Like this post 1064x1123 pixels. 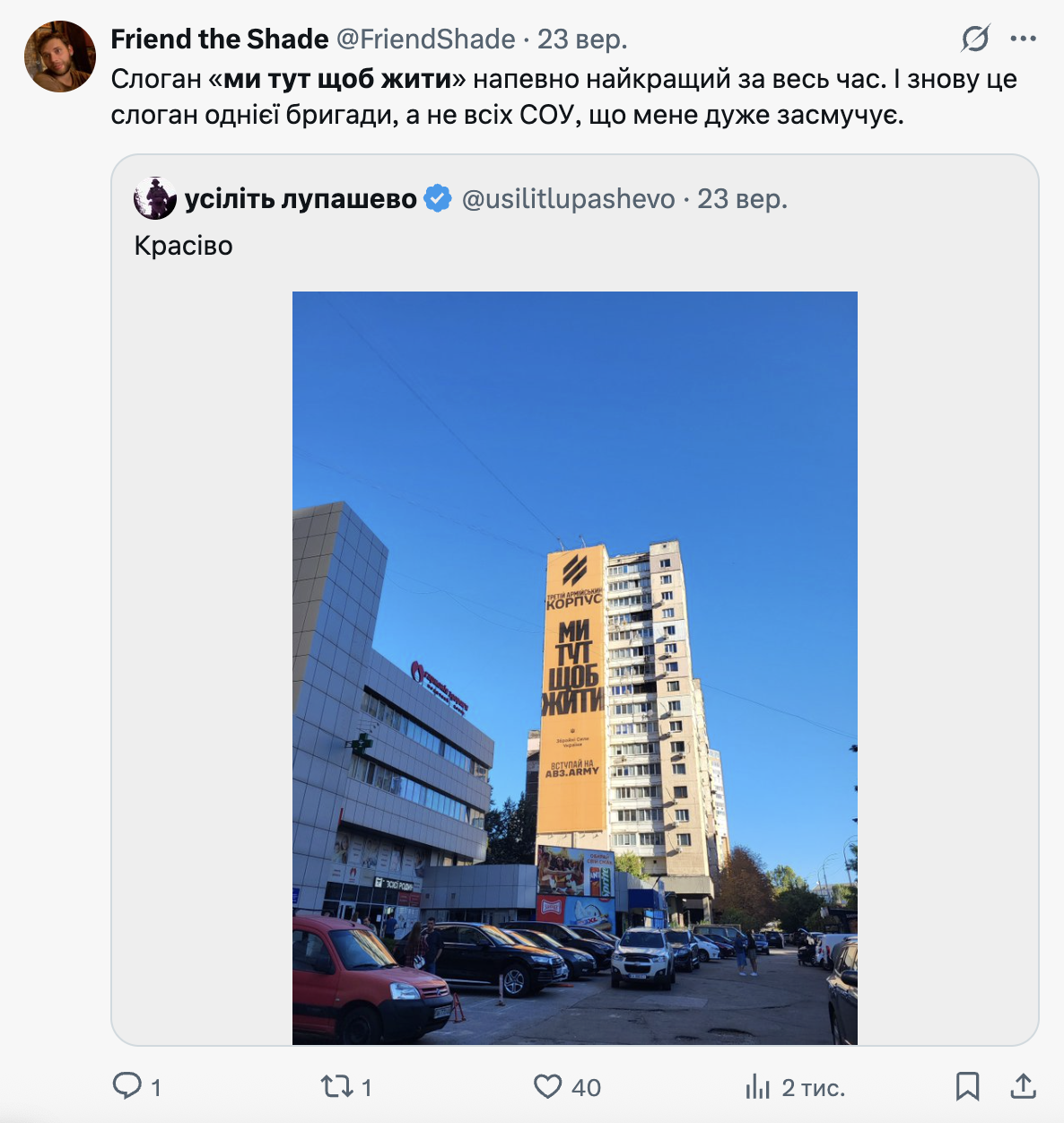(547, 1087)
